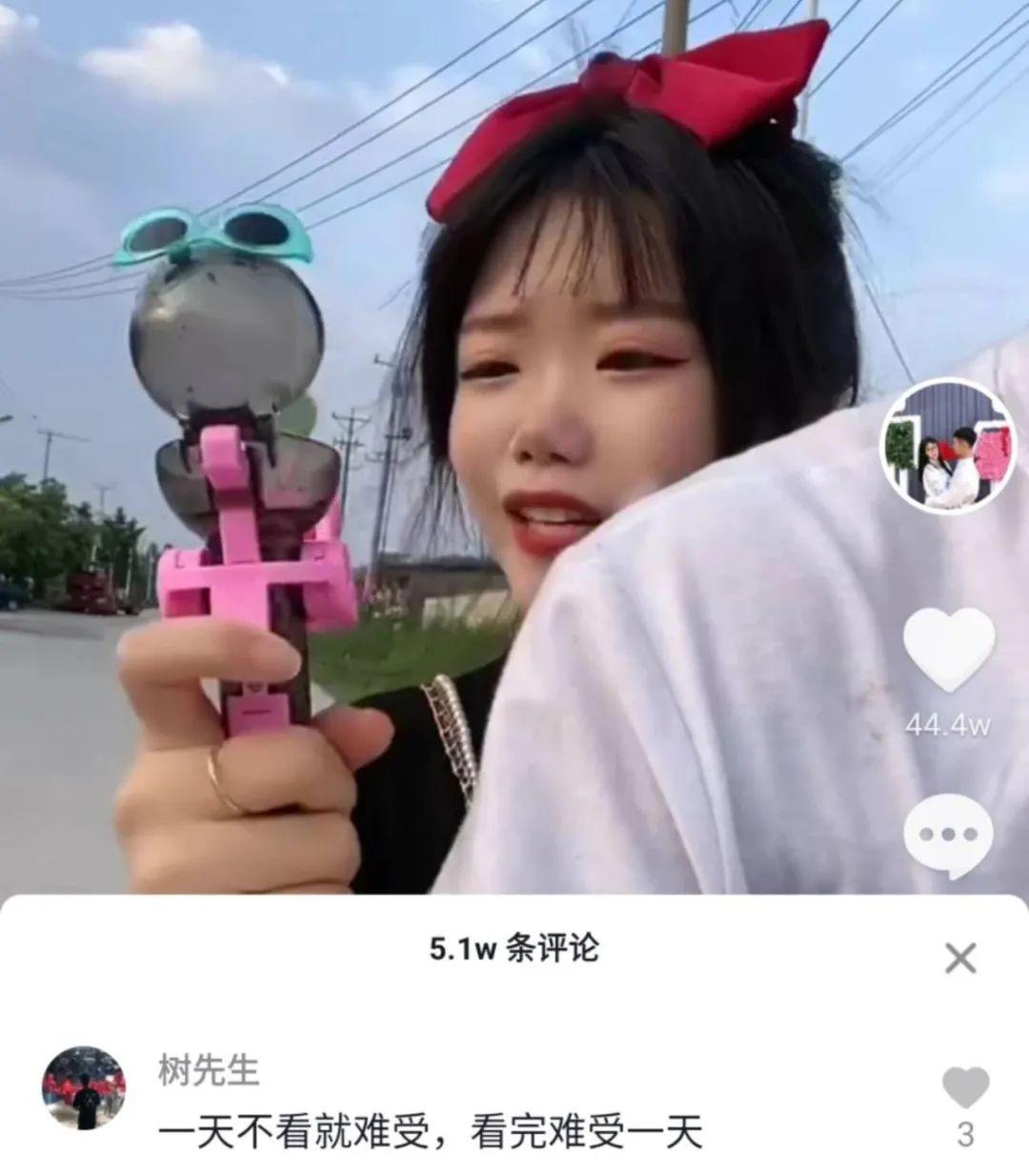Open 树先生's profile picture

(84, 1088)
